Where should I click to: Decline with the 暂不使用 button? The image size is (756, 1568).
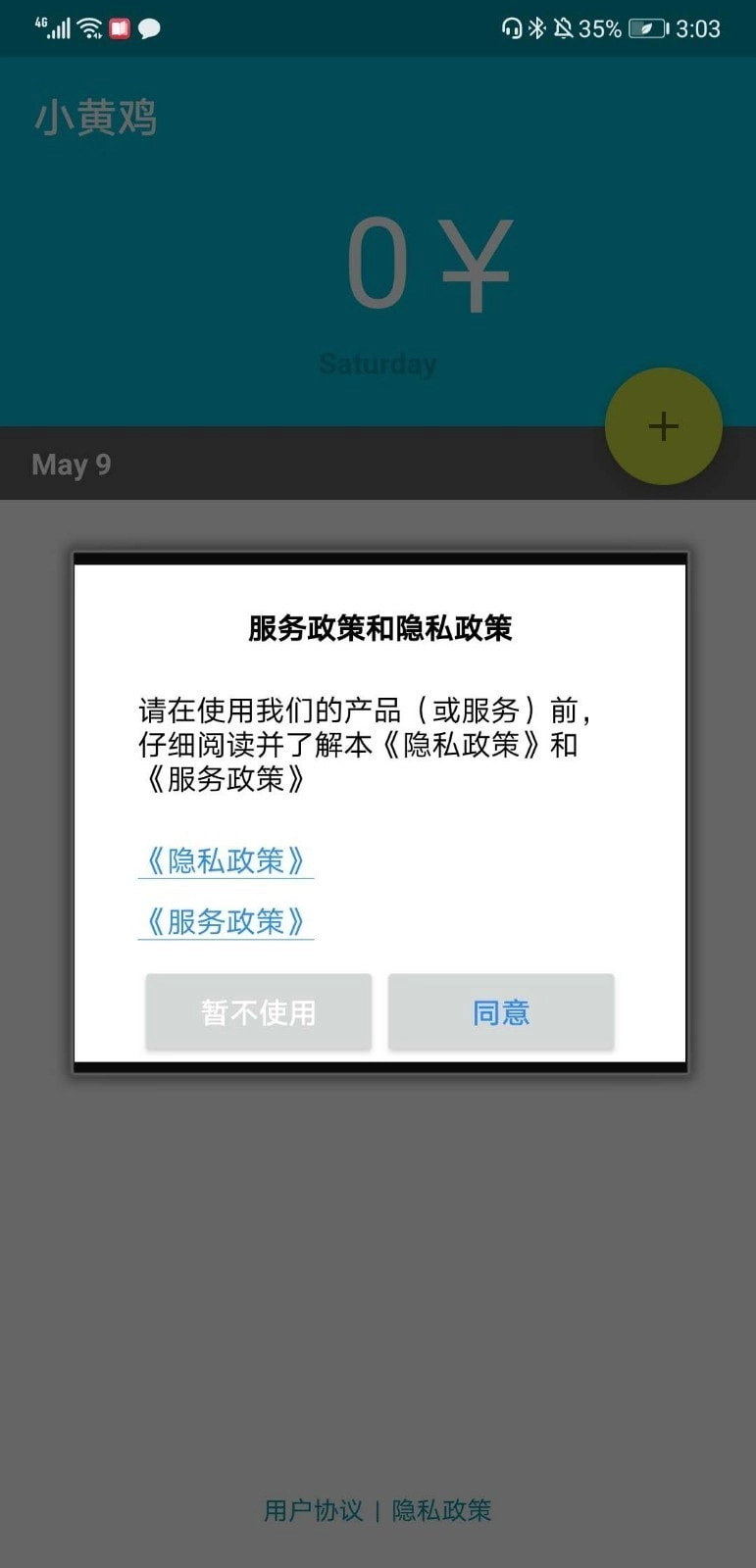(259, 1012)
